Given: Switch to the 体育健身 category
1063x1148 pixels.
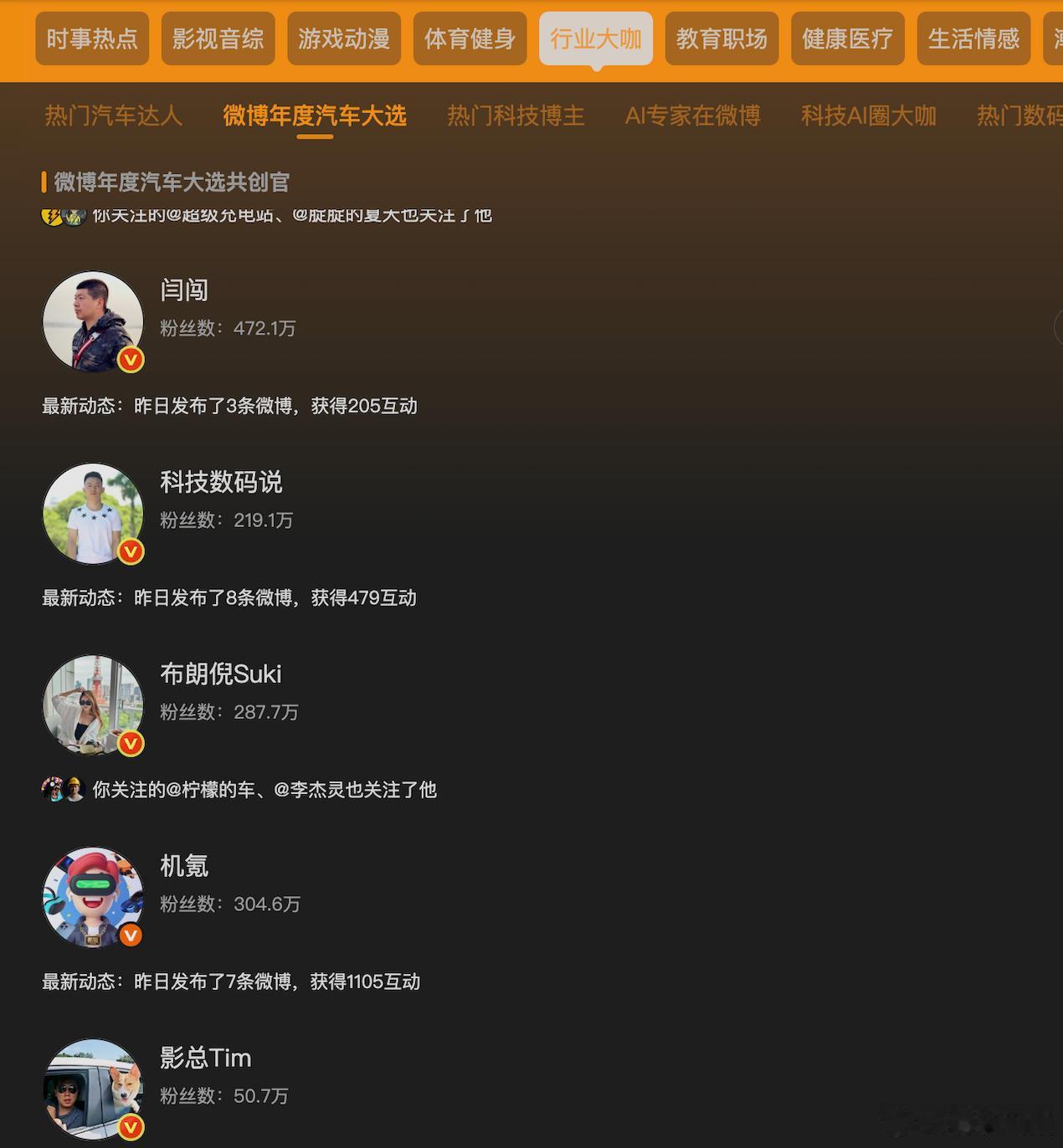Looking at the screenshot, I should point(470,38).
